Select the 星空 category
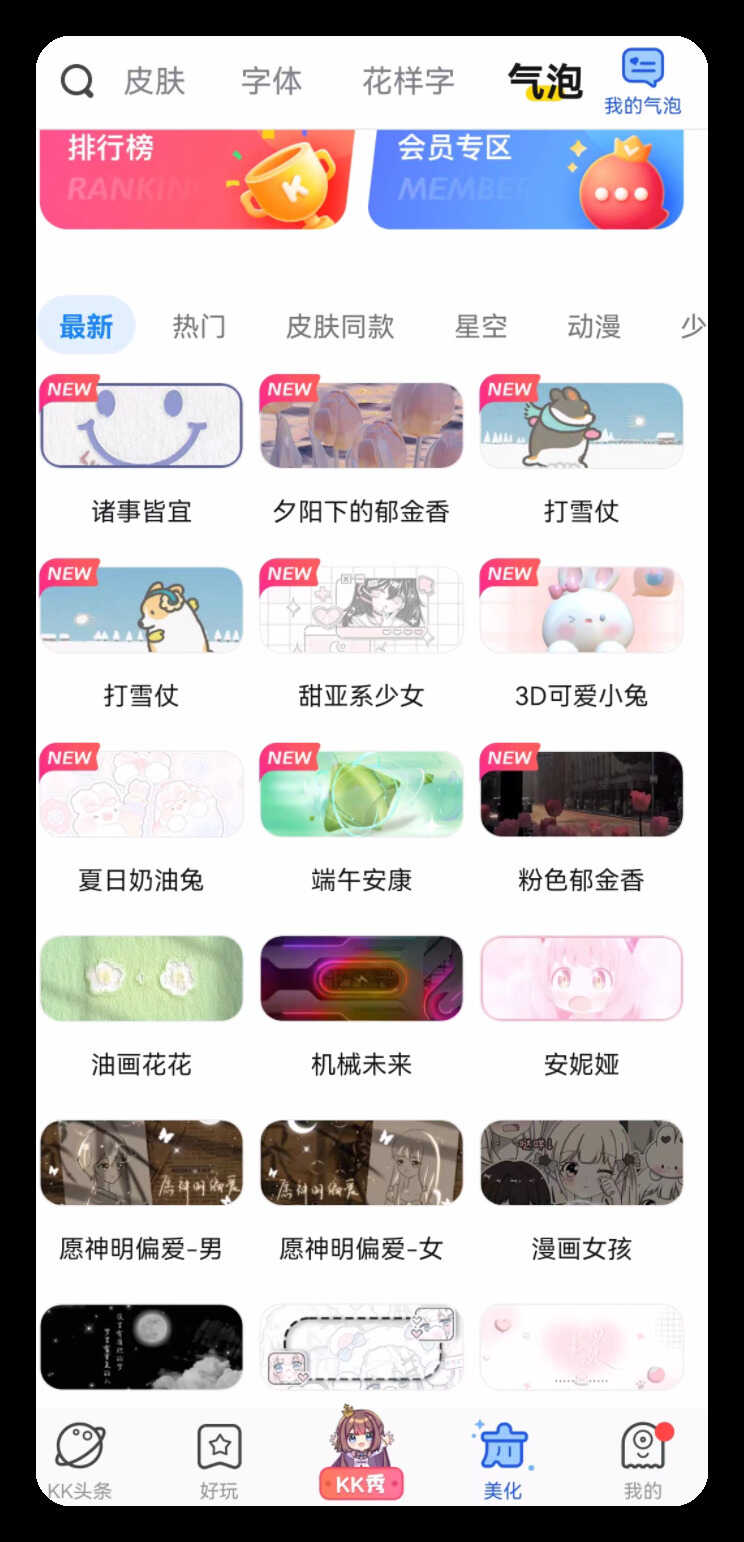 tap(481, 326)
